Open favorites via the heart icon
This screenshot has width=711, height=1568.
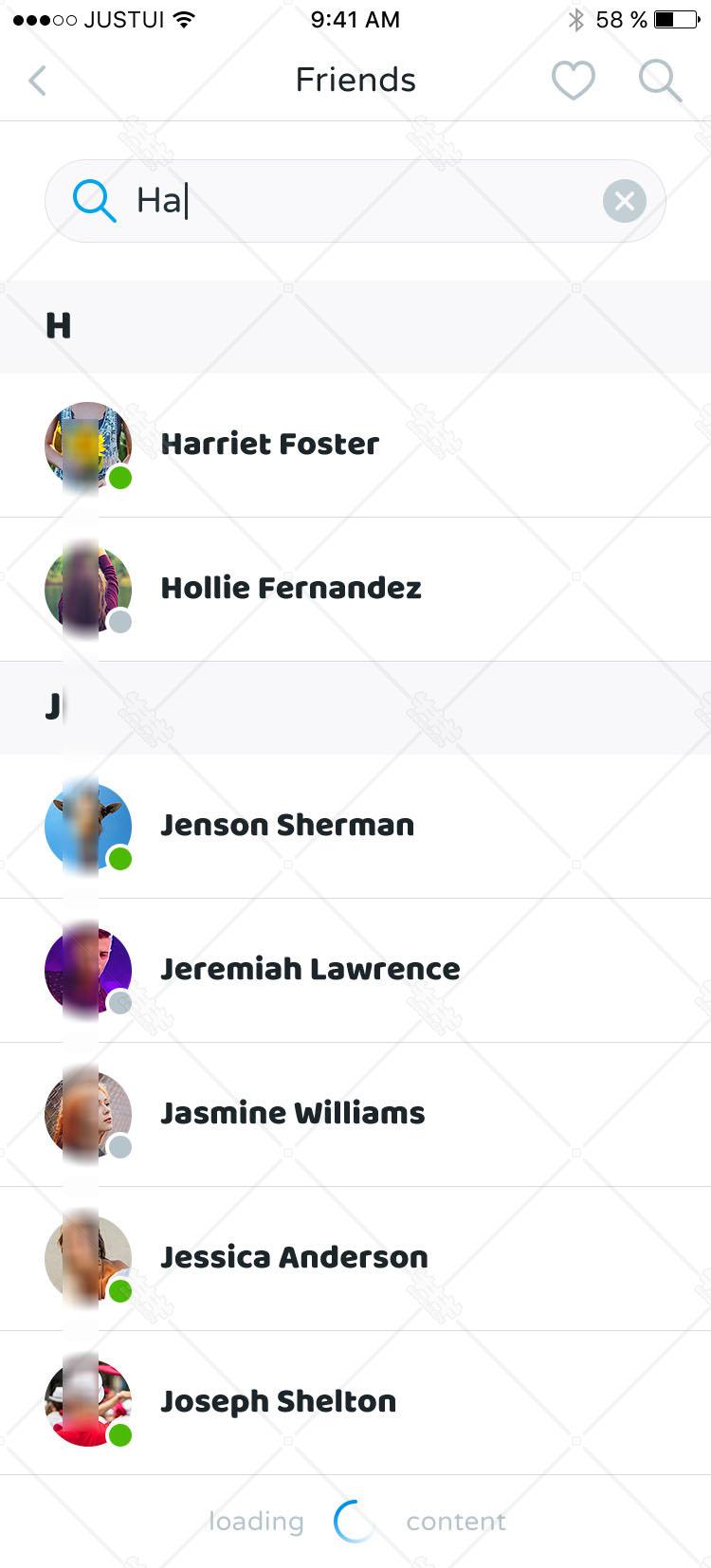pos(574,81)
